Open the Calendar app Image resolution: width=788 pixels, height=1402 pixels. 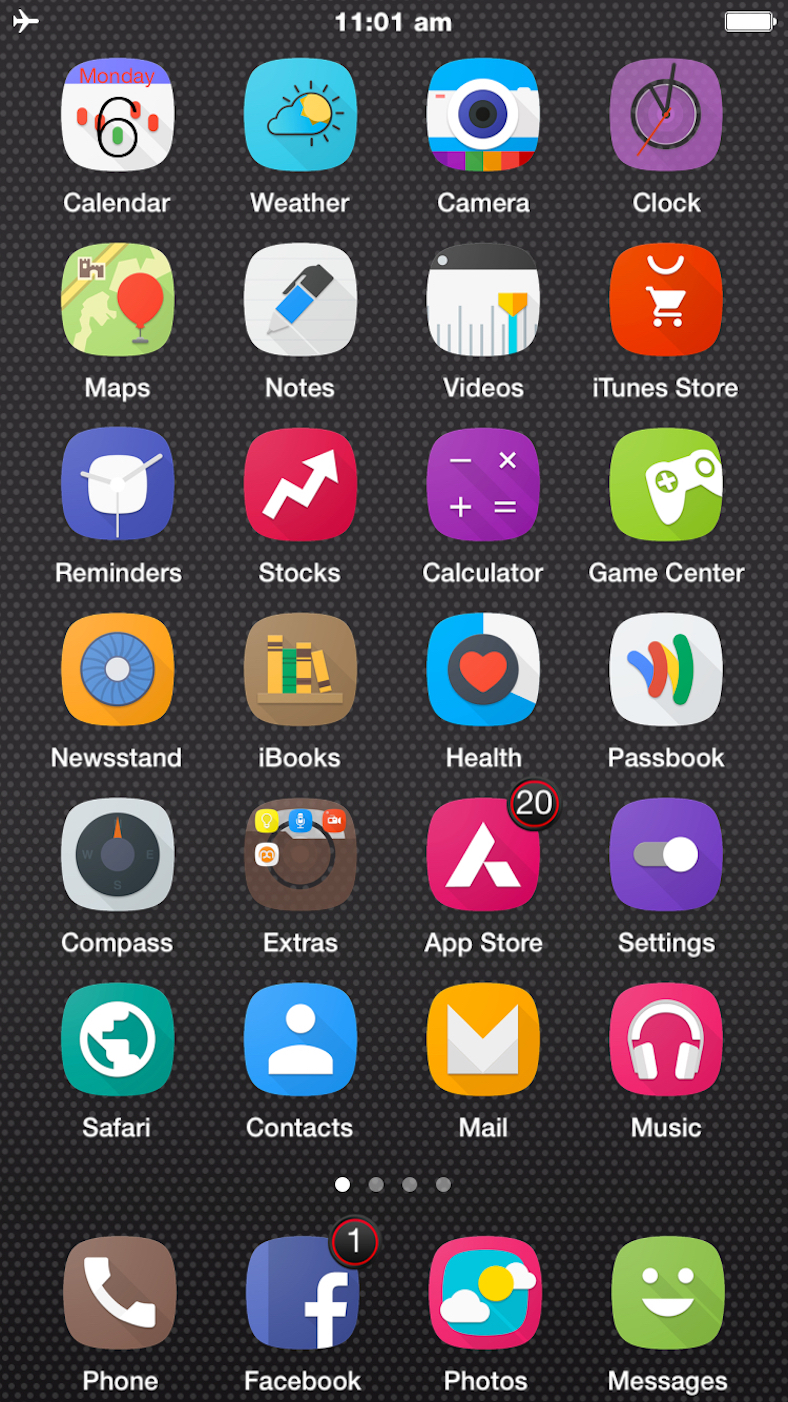[x=117, y=115]
